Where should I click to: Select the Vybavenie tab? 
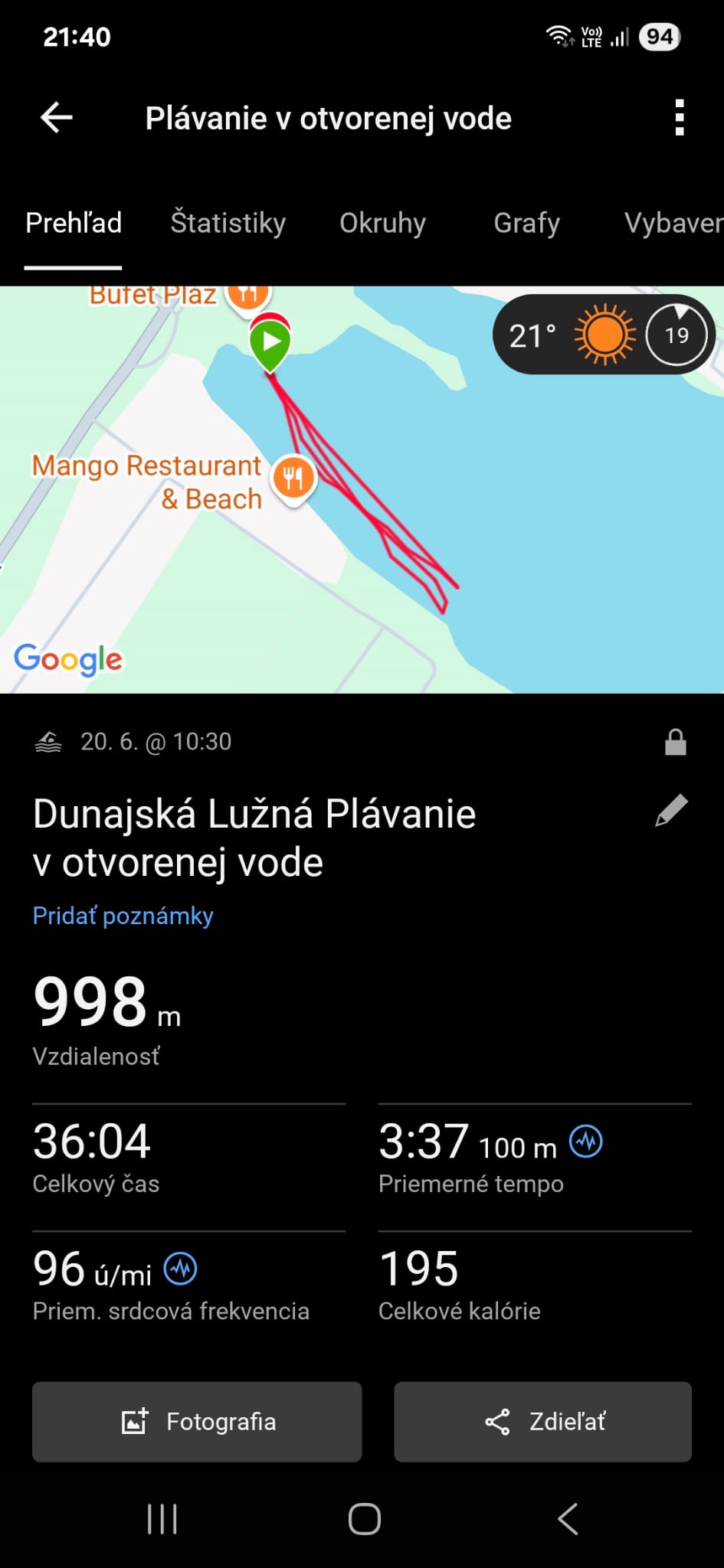click(x=673, y=223)
